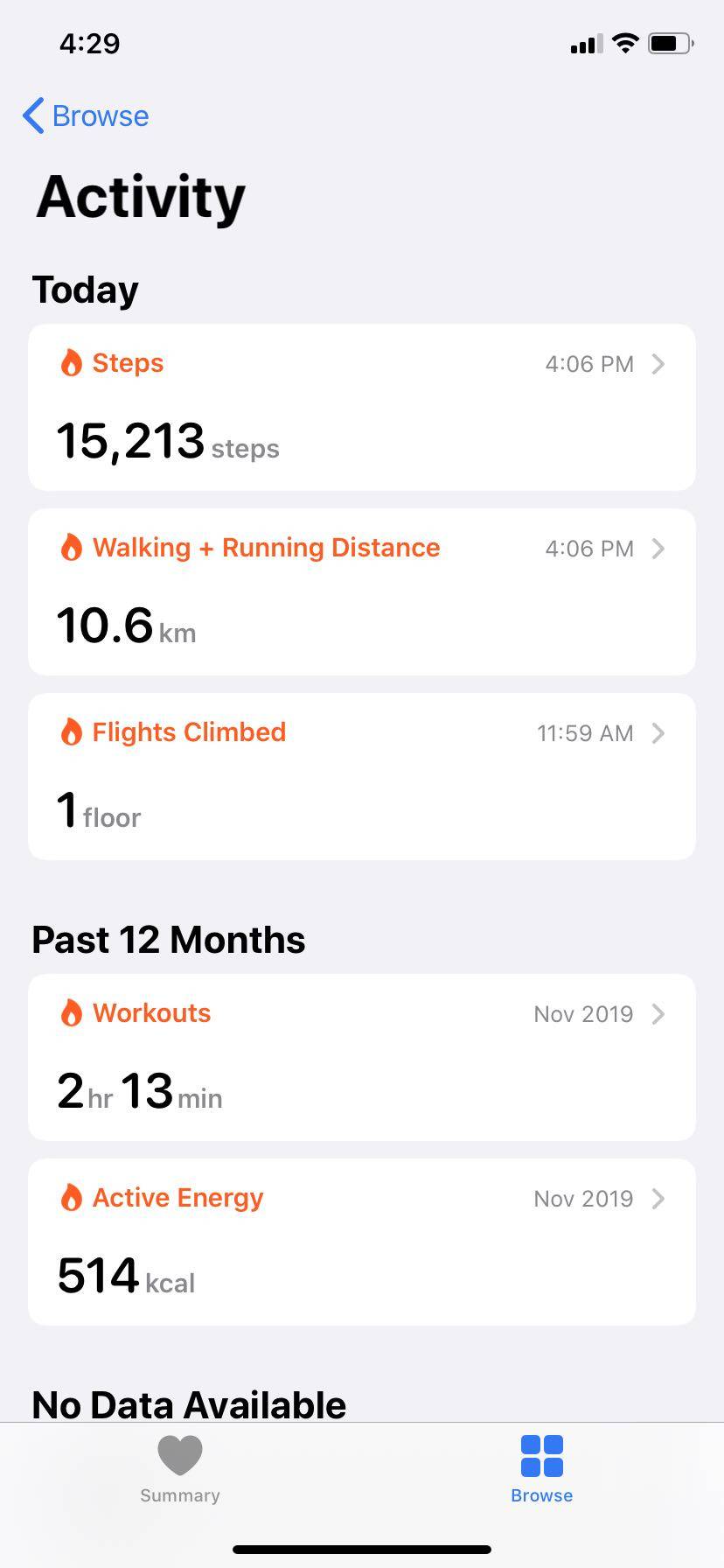Show Active Energy details
This screenshot has width=724, height=1568.
(x=362, y=1242)
